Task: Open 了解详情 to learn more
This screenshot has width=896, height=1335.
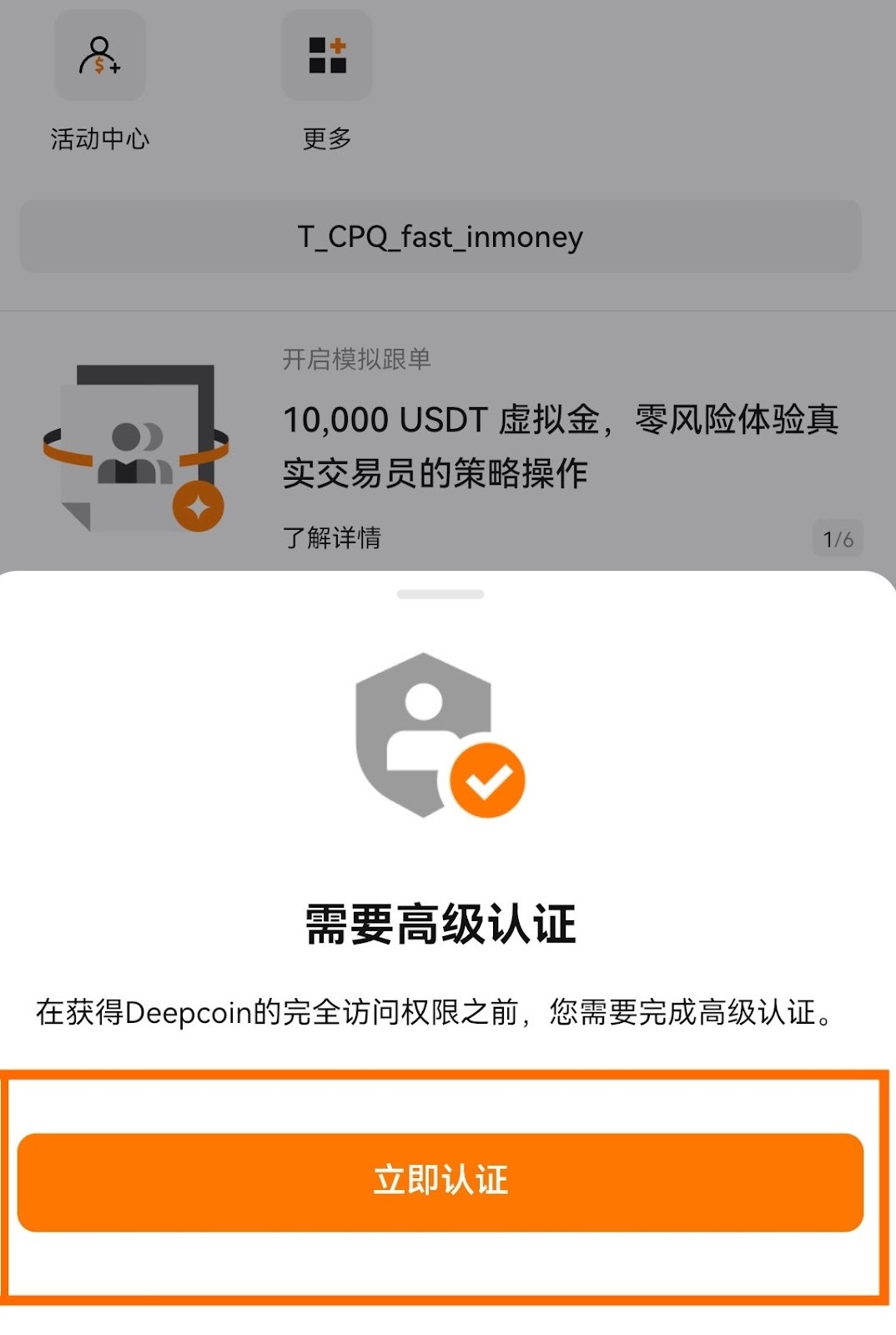Action: pos(331,539)
